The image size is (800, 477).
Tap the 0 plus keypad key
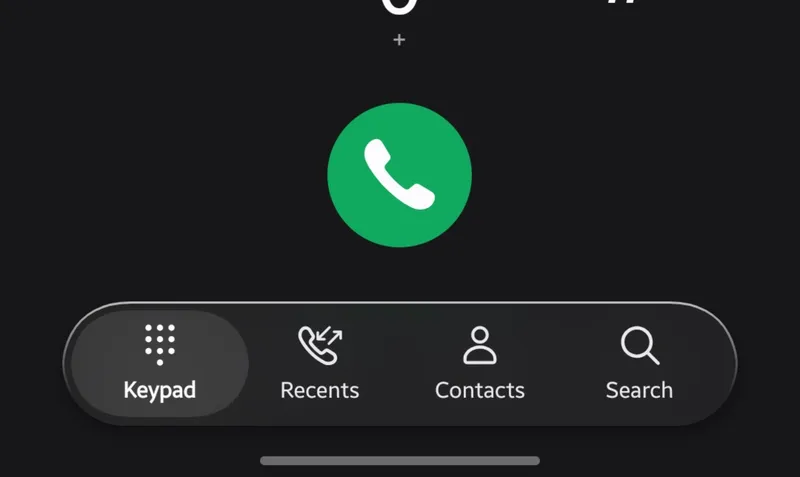(x=399, y=23)
